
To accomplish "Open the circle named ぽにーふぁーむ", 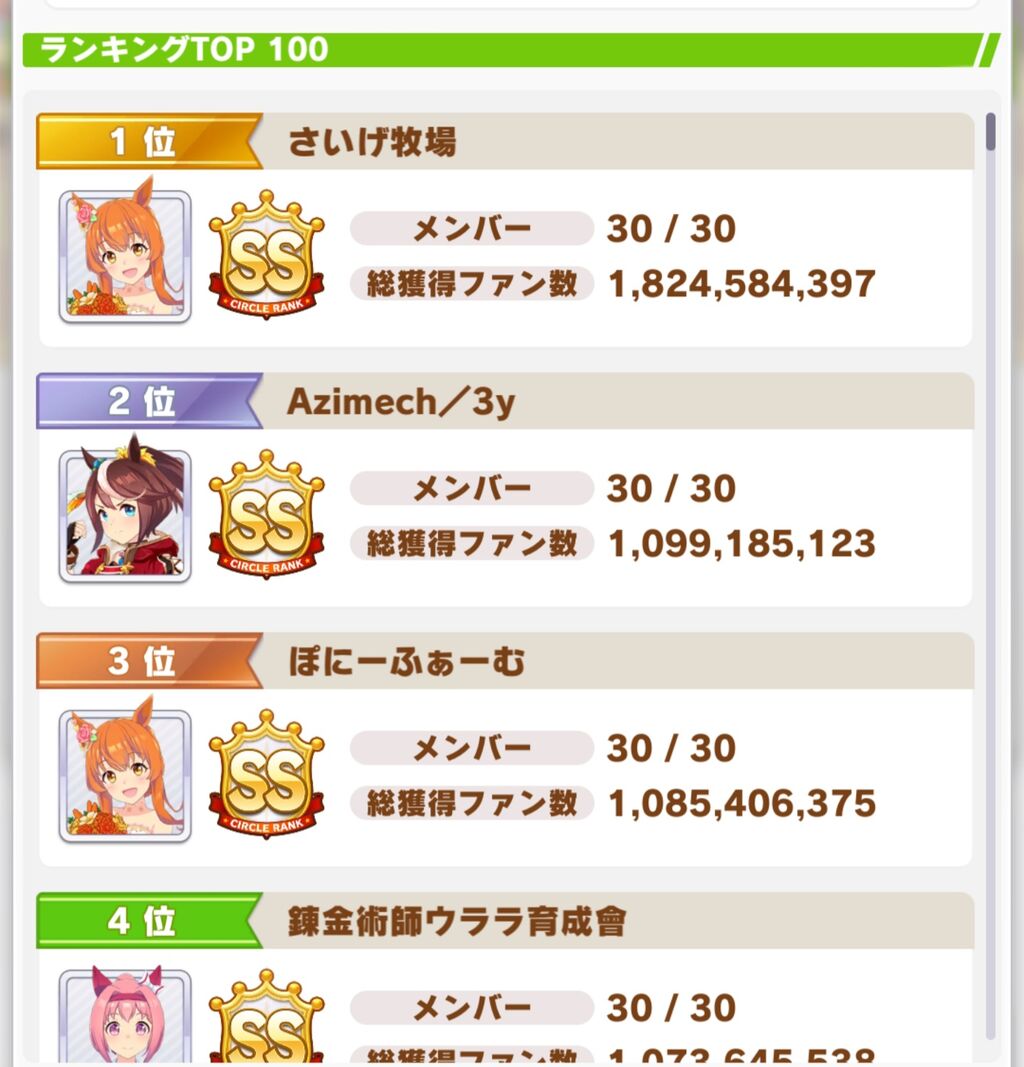I will pyautogui.click(x=390, y=662).
